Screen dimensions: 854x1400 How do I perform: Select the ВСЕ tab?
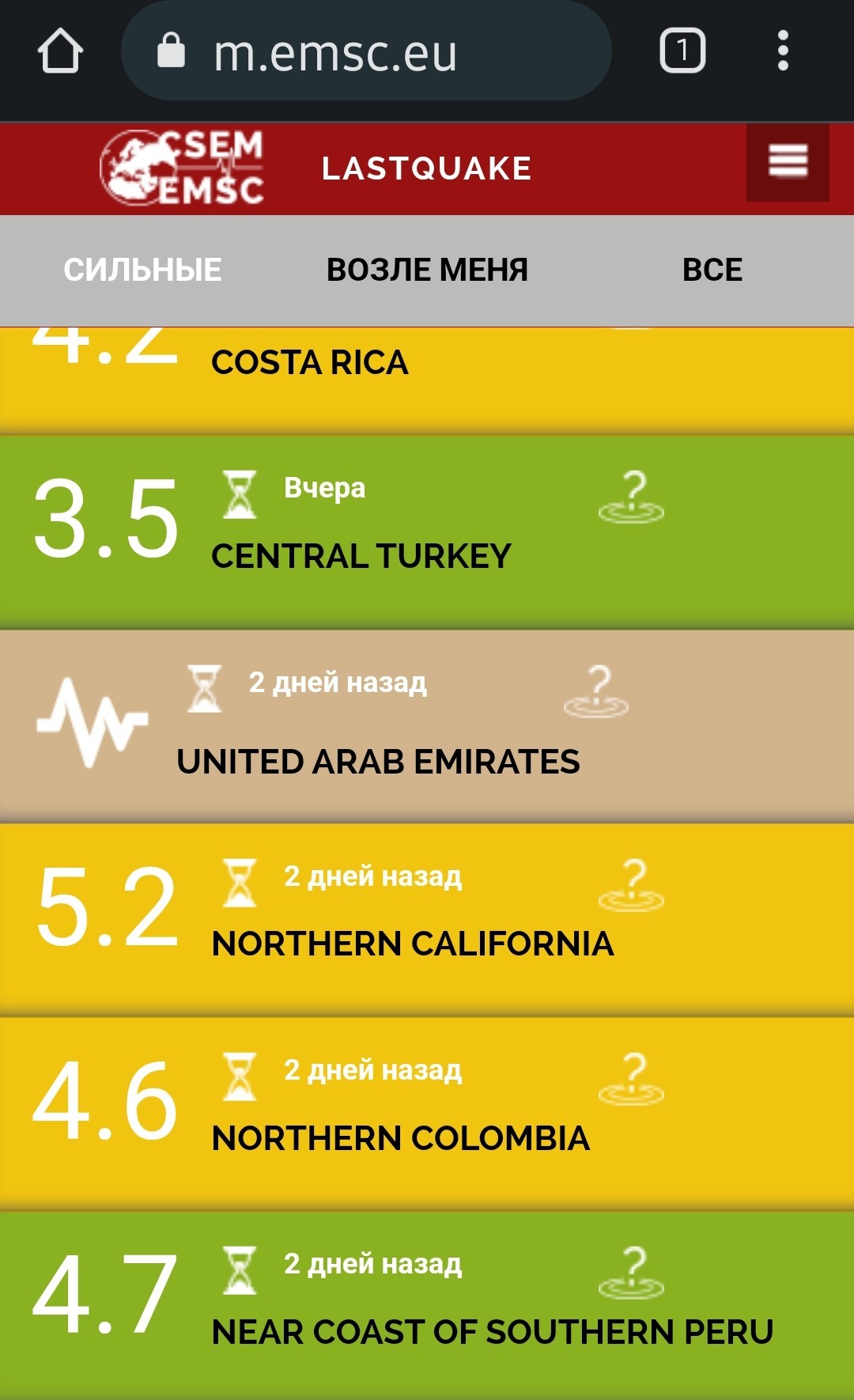(712, 270)
